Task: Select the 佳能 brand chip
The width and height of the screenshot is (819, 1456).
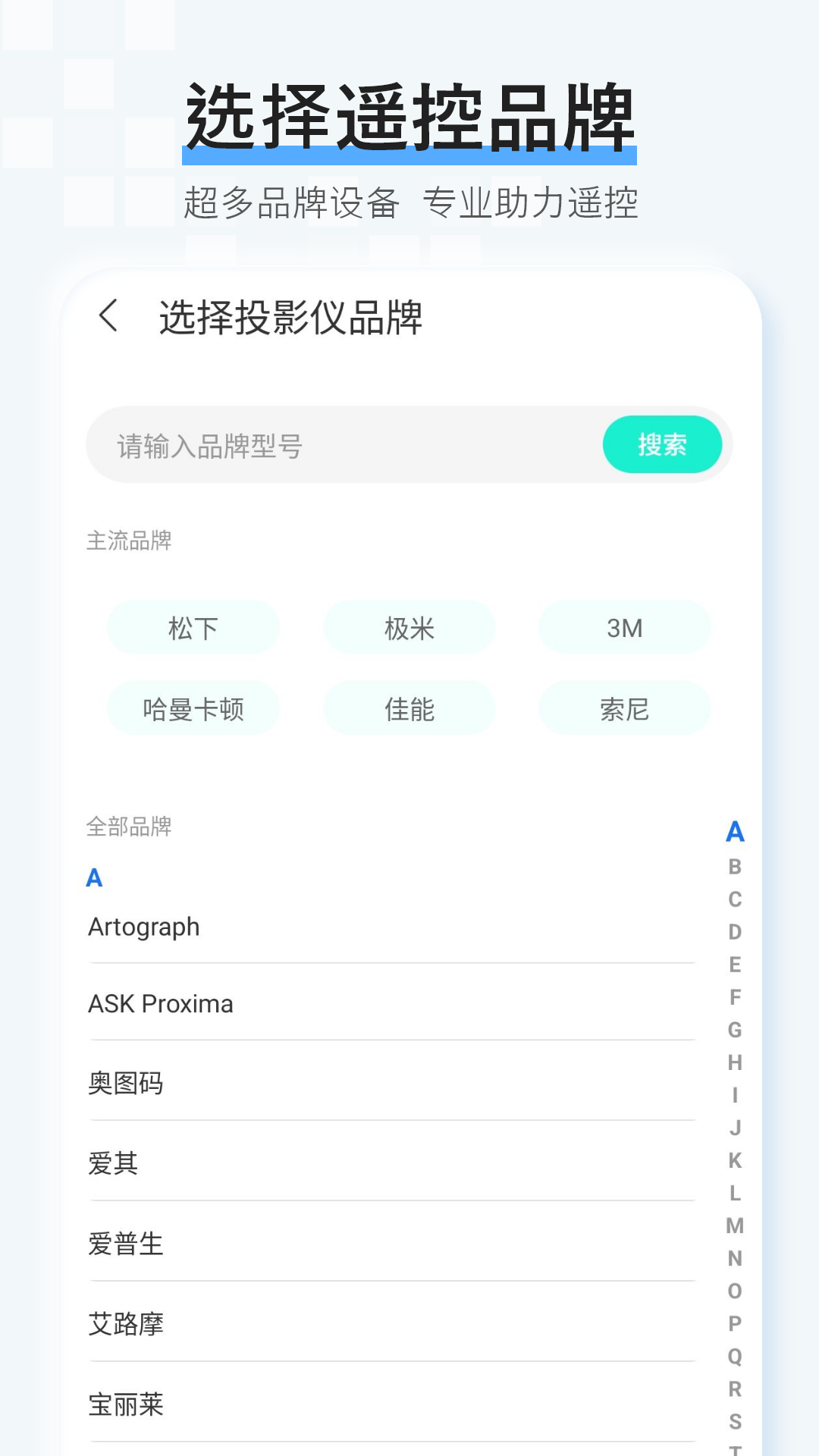Action: (x=408, y=708)
